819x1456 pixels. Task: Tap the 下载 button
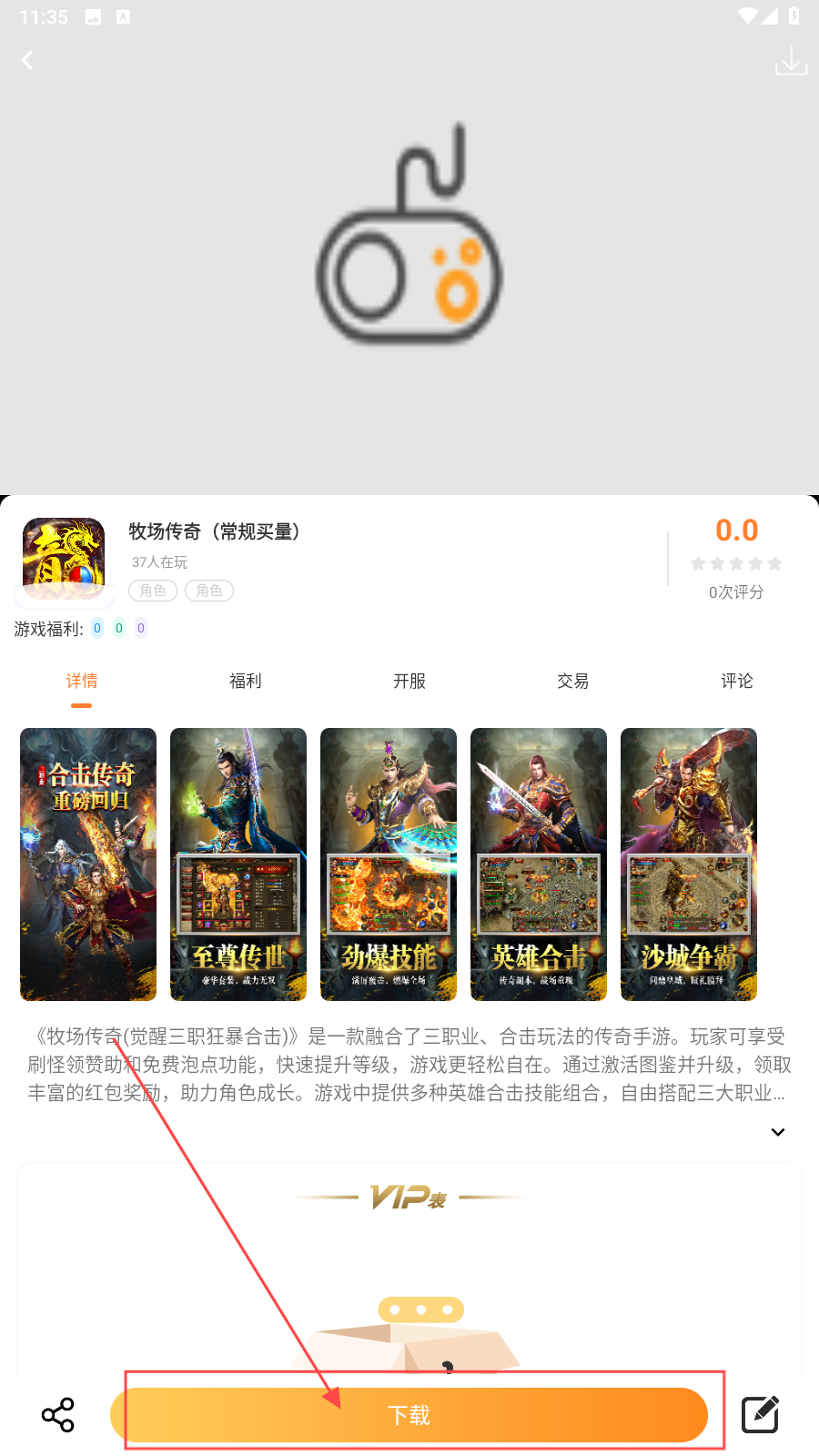409,1415
